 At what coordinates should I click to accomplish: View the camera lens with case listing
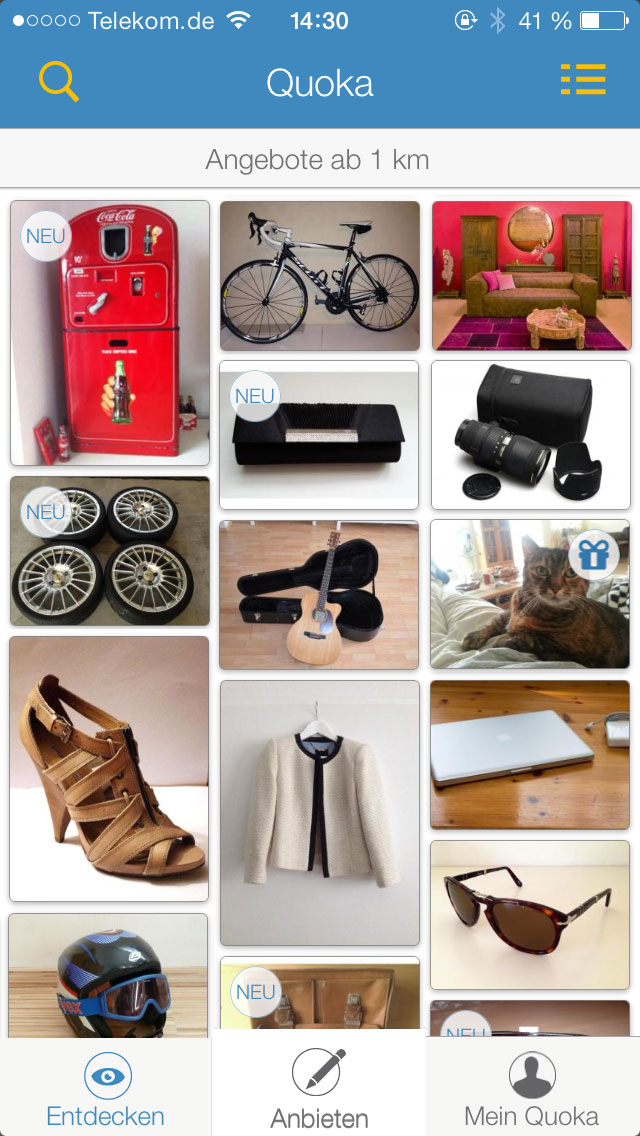click(x=531, y=435)
